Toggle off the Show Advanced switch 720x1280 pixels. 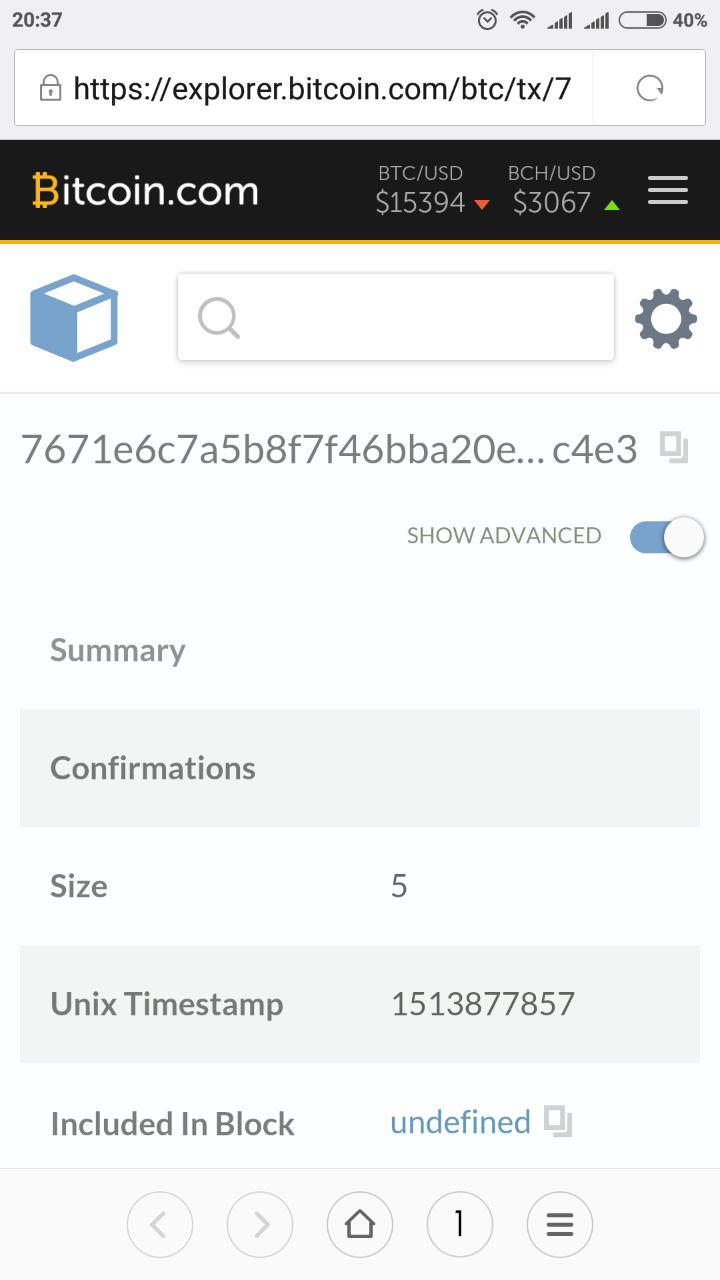point(667,537)
